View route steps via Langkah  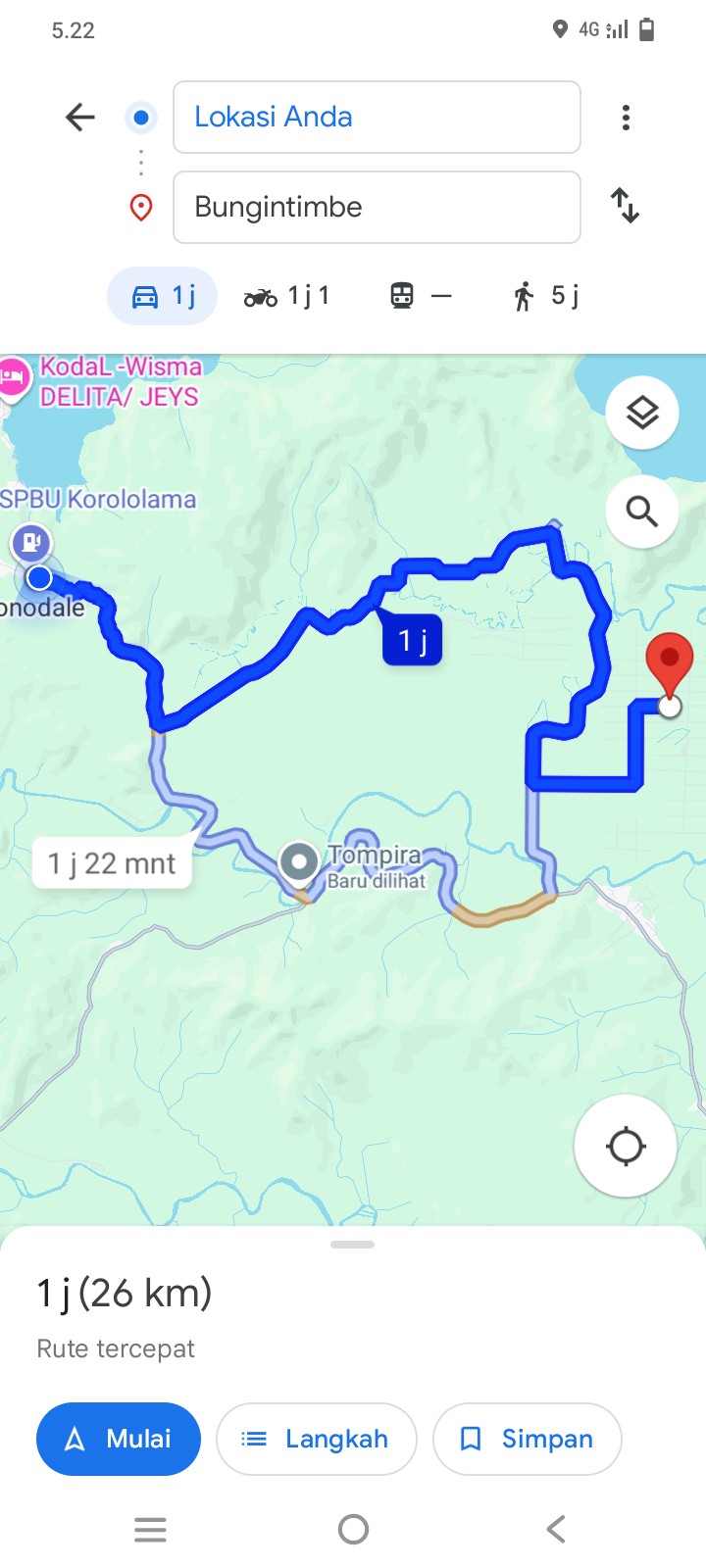tap(317, 1439)
